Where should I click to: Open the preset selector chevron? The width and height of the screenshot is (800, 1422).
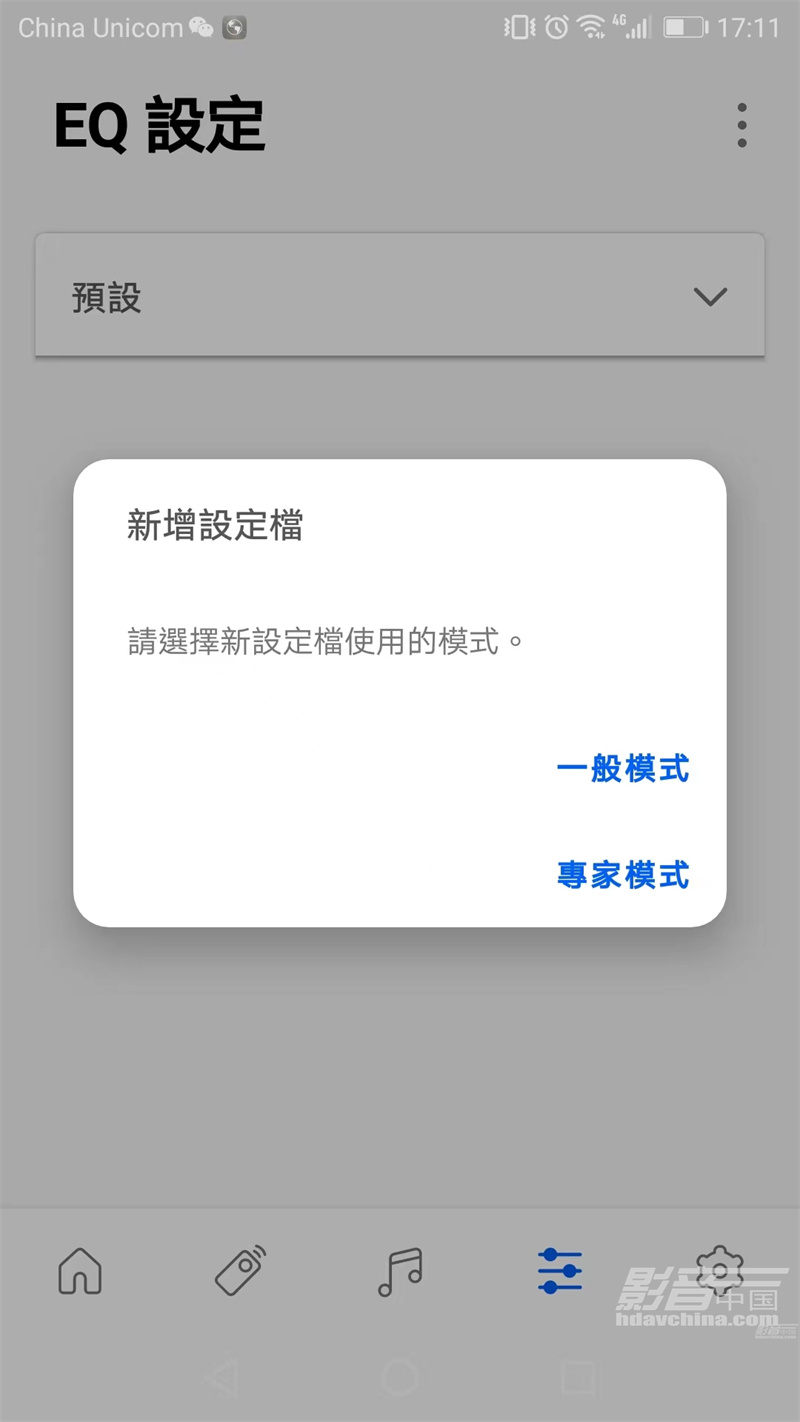[x=711, y=296]
